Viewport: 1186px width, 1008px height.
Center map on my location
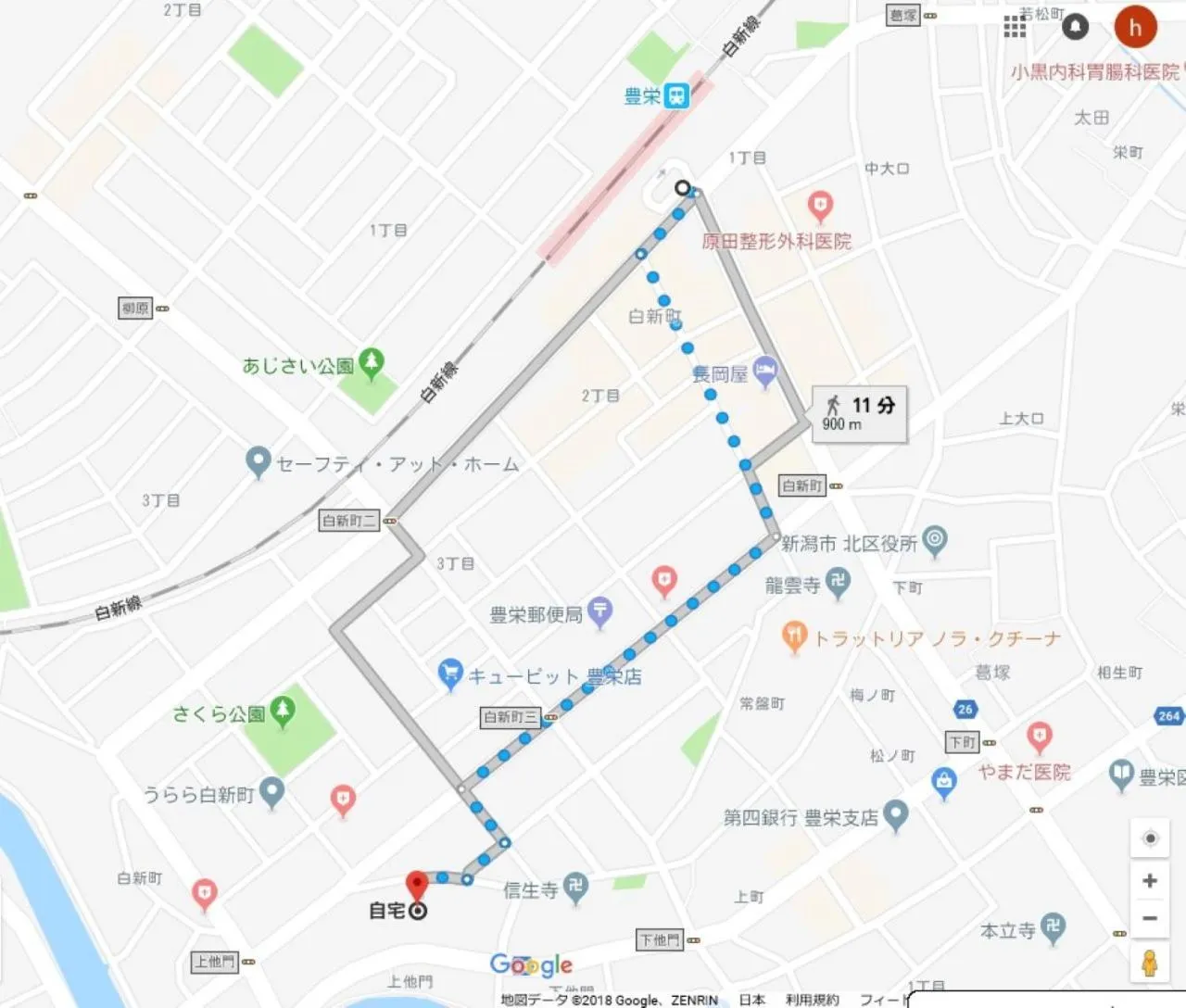[x=1150, y=838]
